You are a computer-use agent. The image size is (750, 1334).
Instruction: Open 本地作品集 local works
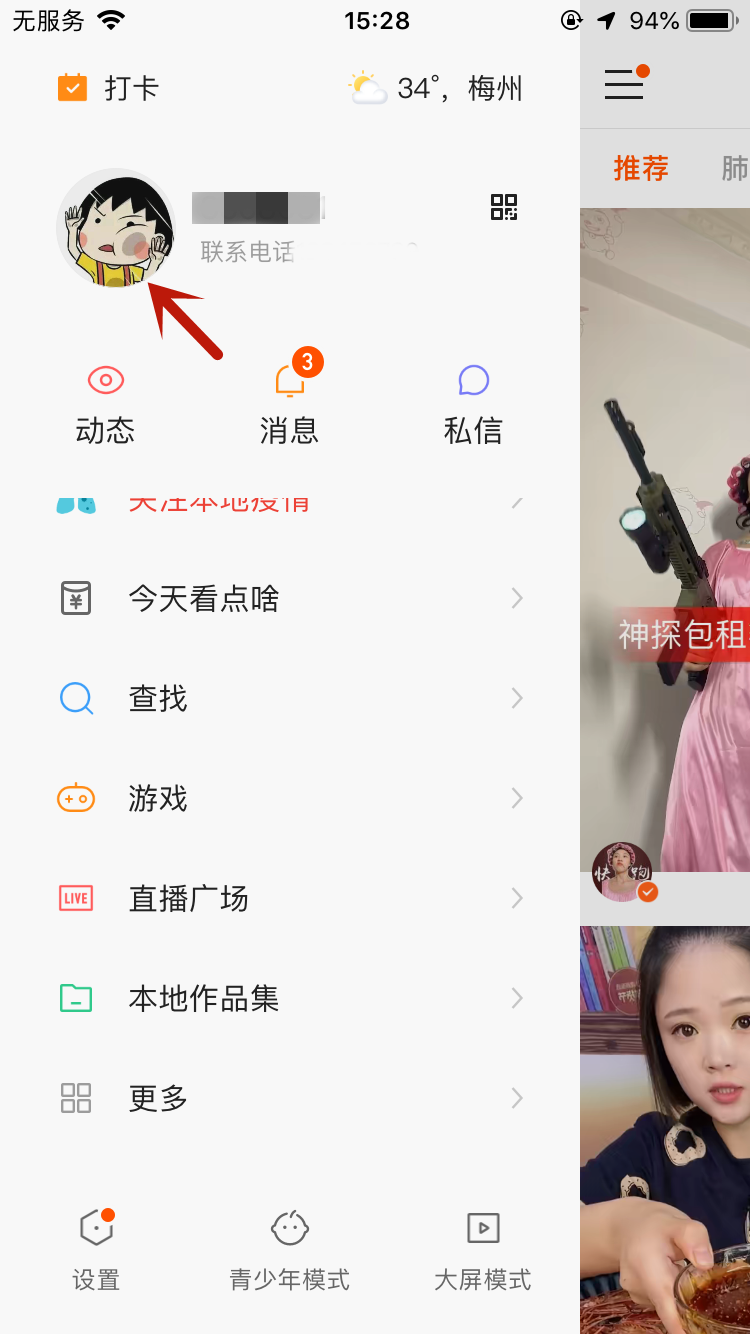coord(290,999)
